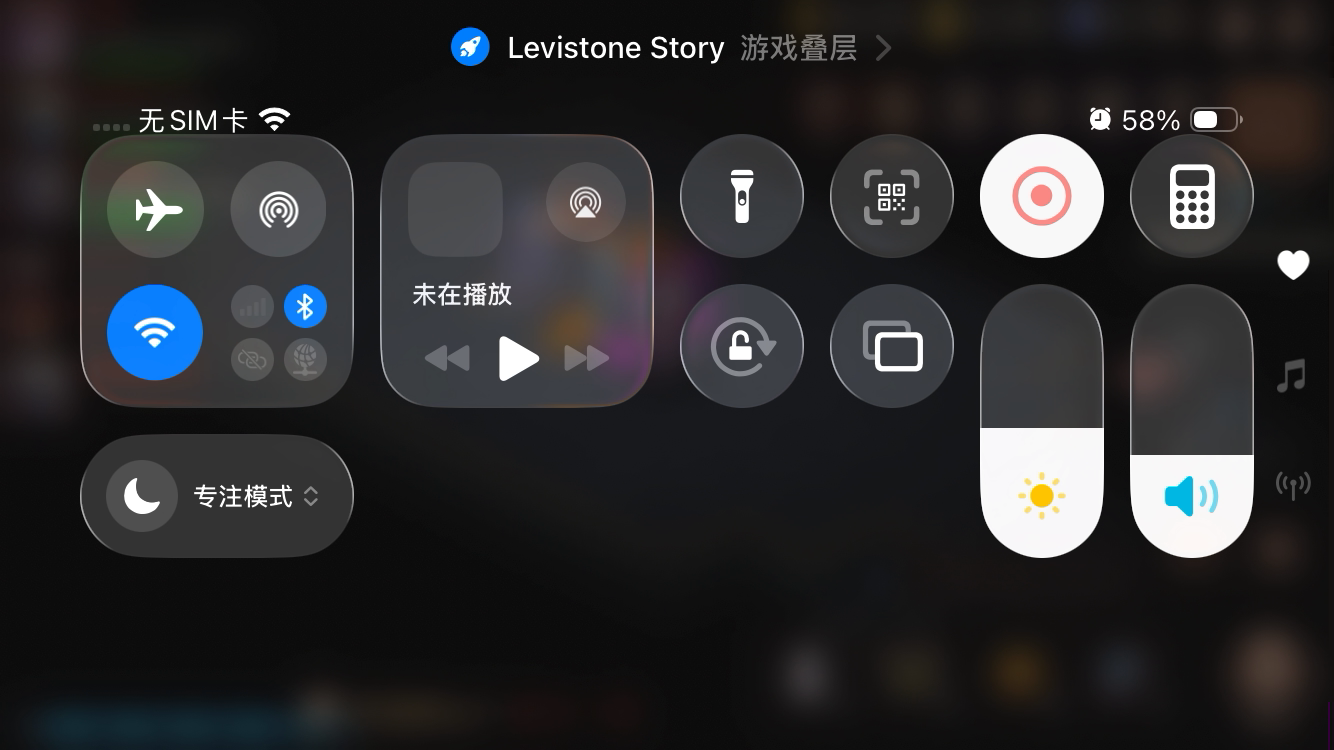Open the calculator

point(1191,196)
